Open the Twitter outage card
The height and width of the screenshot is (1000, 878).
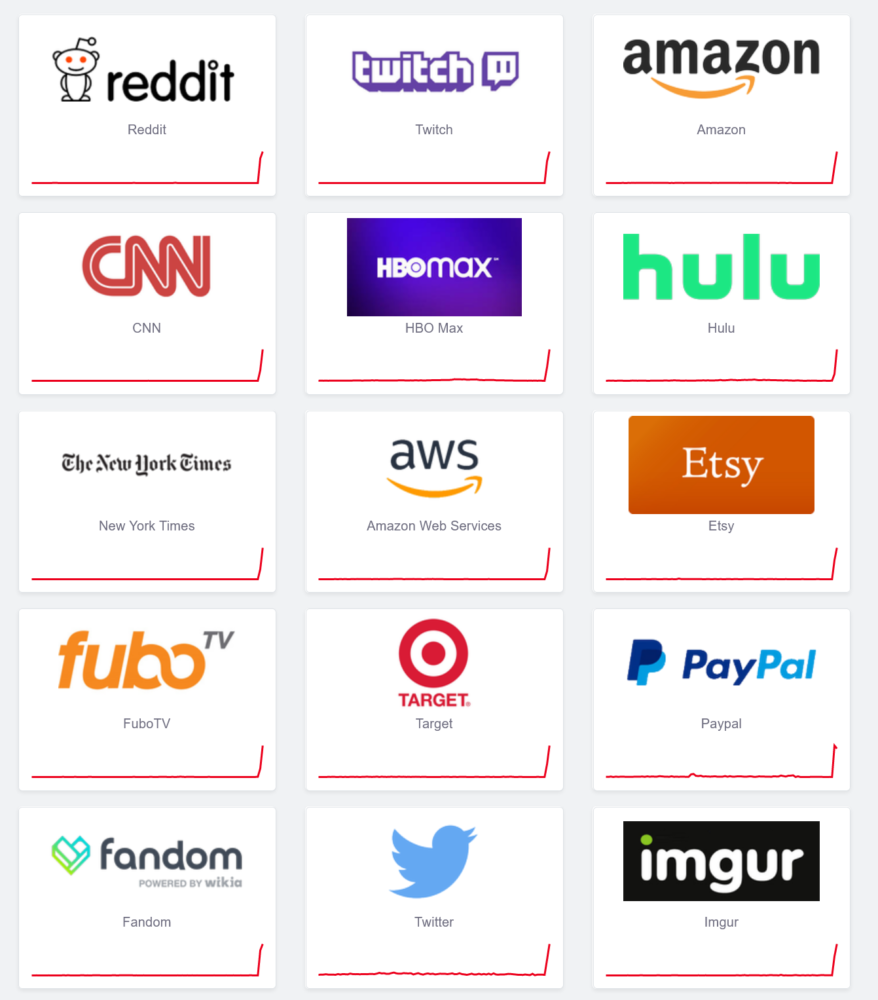pyautogui.click(x=434, y=897)
